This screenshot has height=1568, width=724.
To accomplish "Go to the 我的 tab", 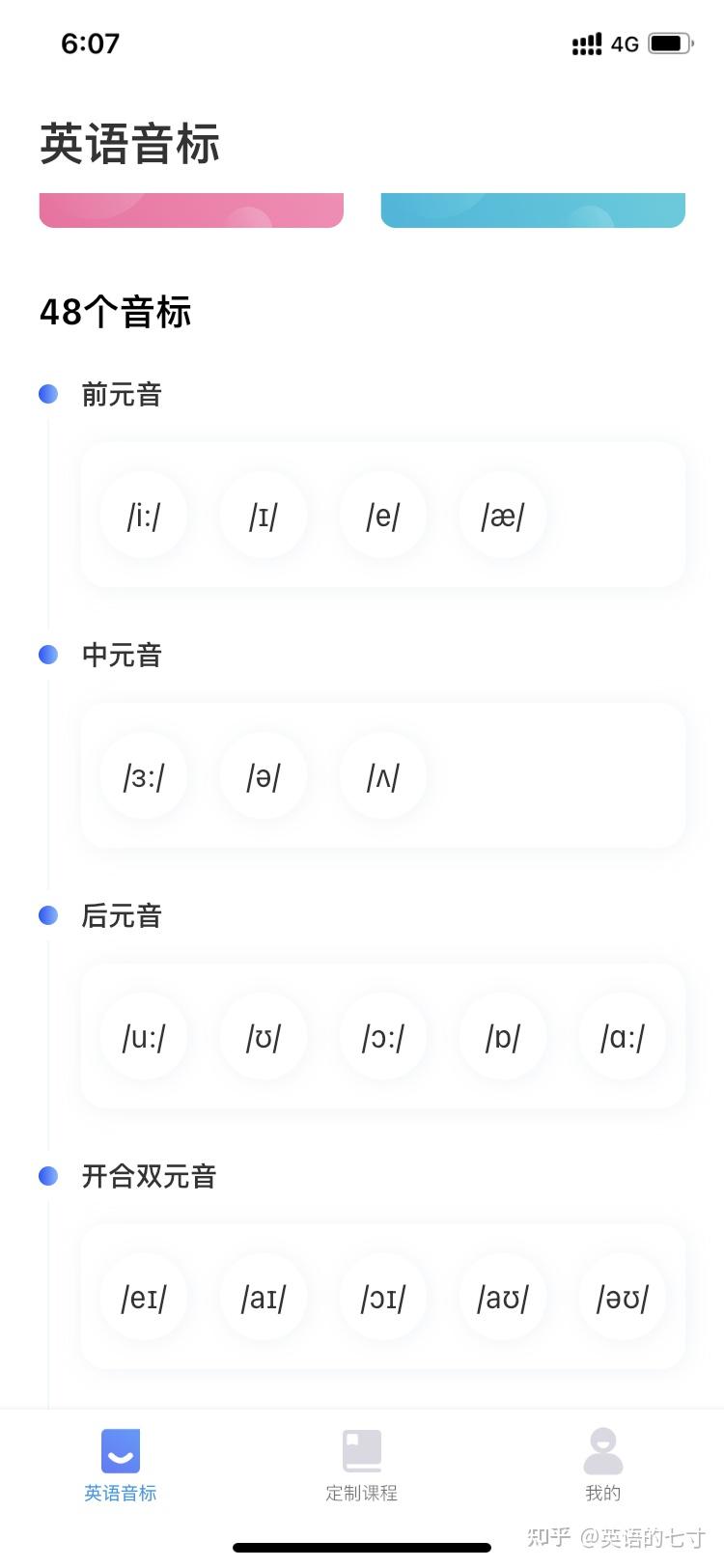I will (603, 1466).
